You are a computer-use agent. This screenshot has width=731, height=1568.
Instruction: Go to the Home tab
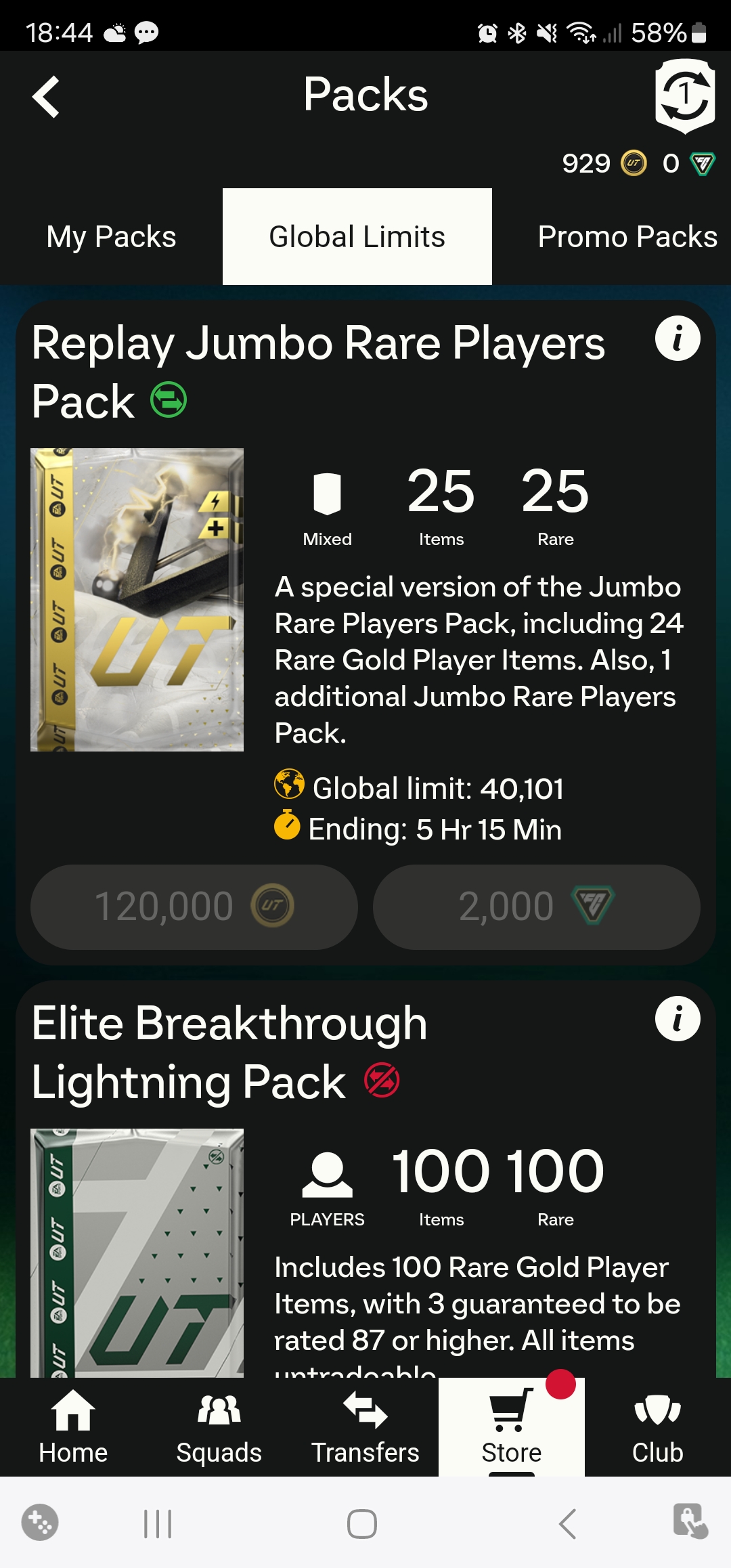(x=73, y=1427)
